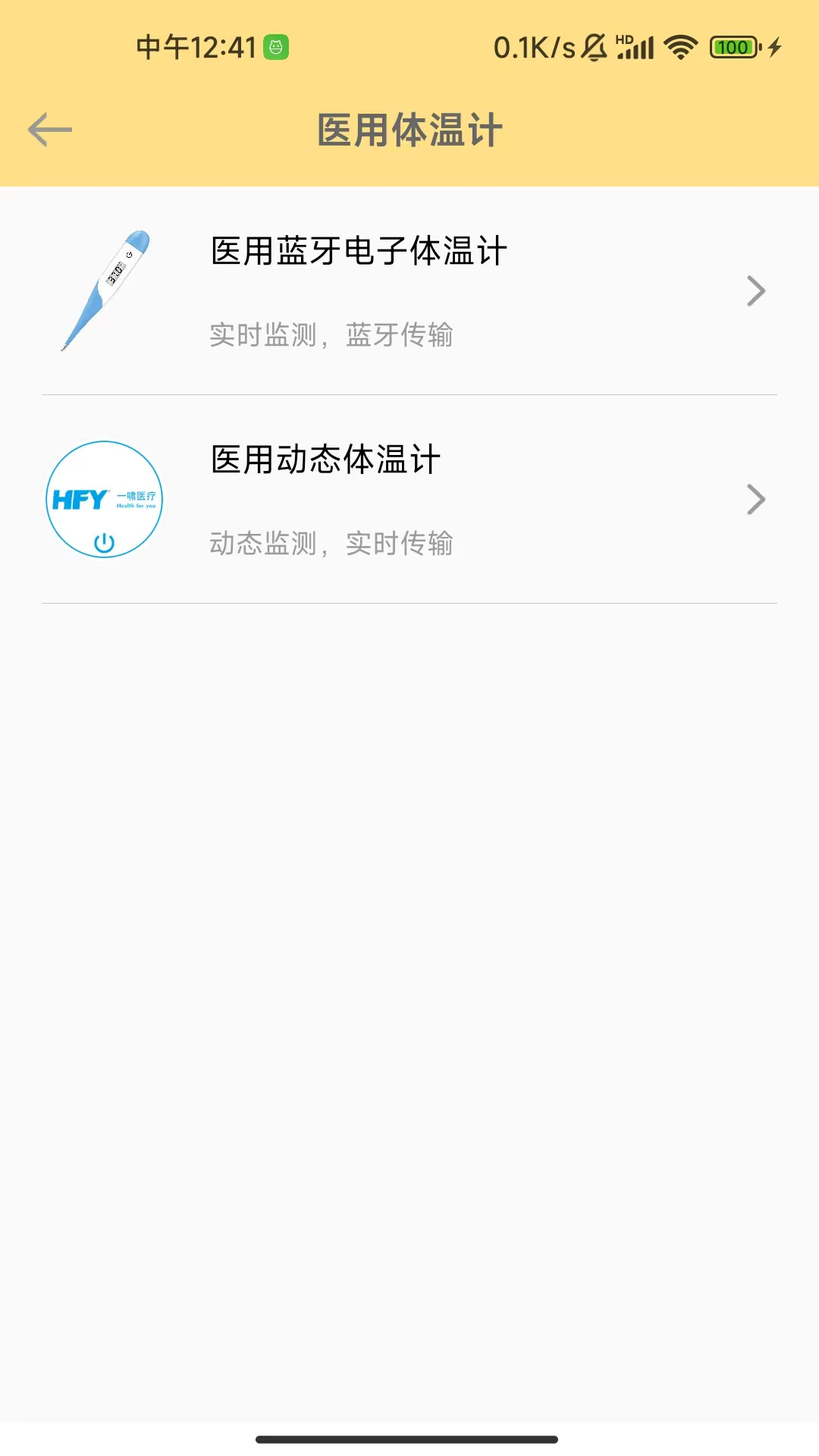Open 医用蓝牙电子体温计 via its chevron
The height and width of the screenshot is (1456, 819).
tap(755, 290)
